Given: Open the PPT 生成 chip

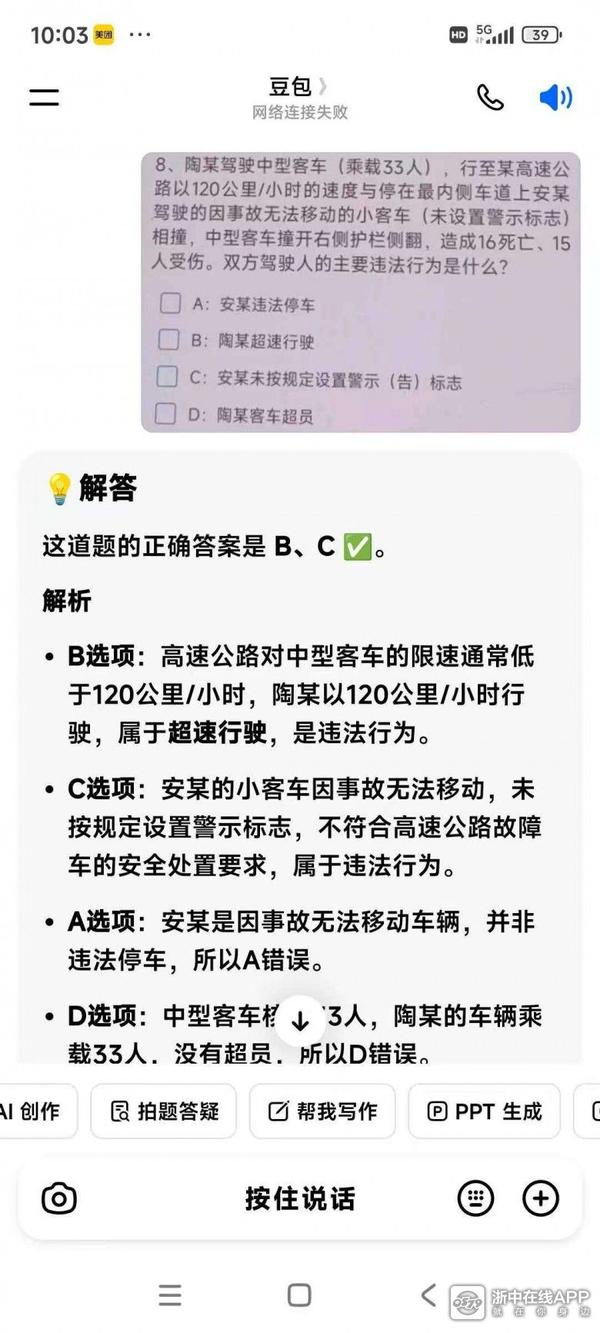Looking at the screenshot, I should pos(484,1111).
